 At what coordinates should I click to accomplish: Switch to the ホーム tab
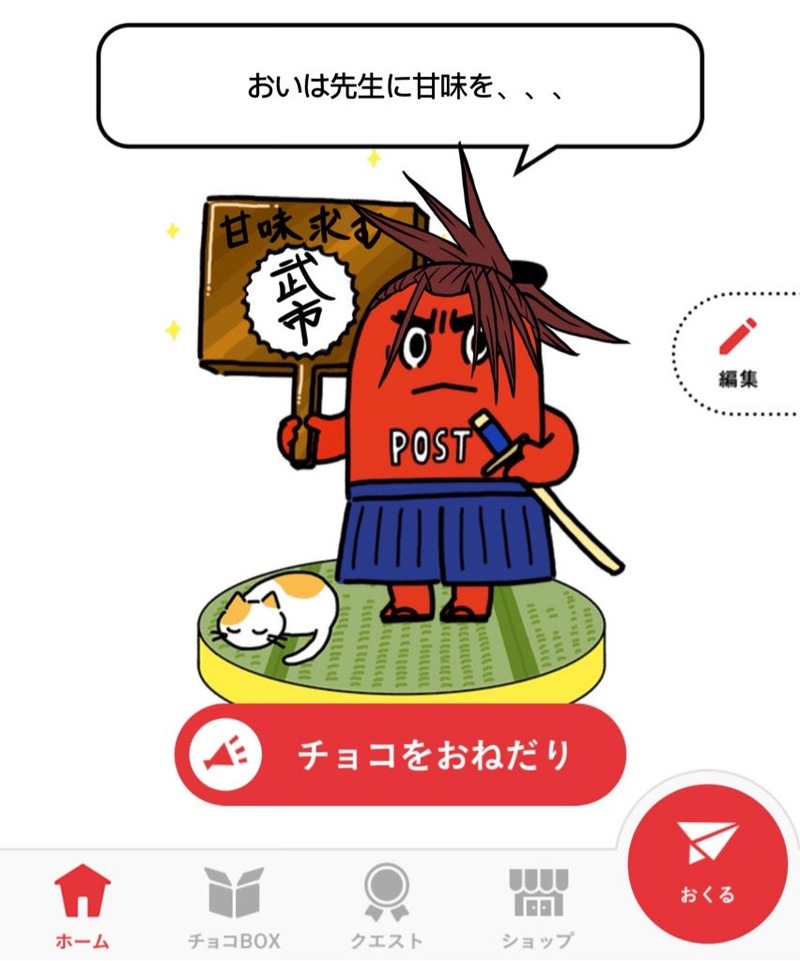click(x=81, y=905)
